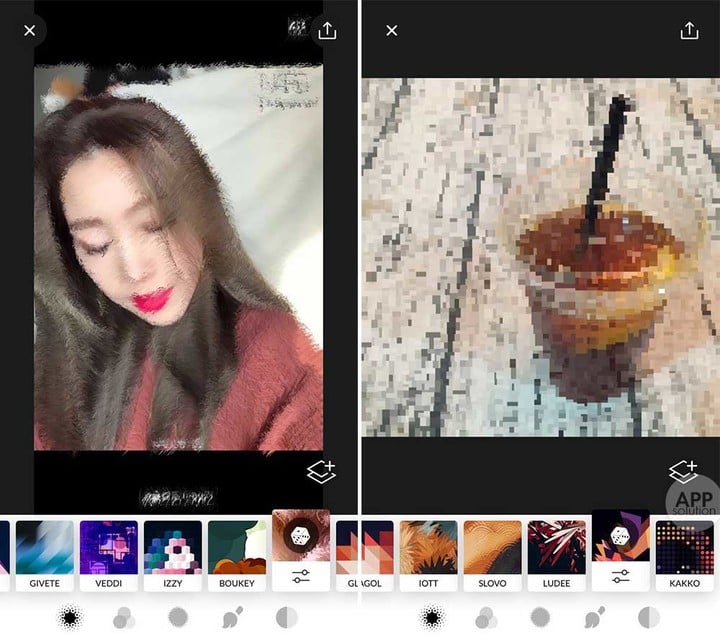Select the GOL filter

click(x=378, y=555)
